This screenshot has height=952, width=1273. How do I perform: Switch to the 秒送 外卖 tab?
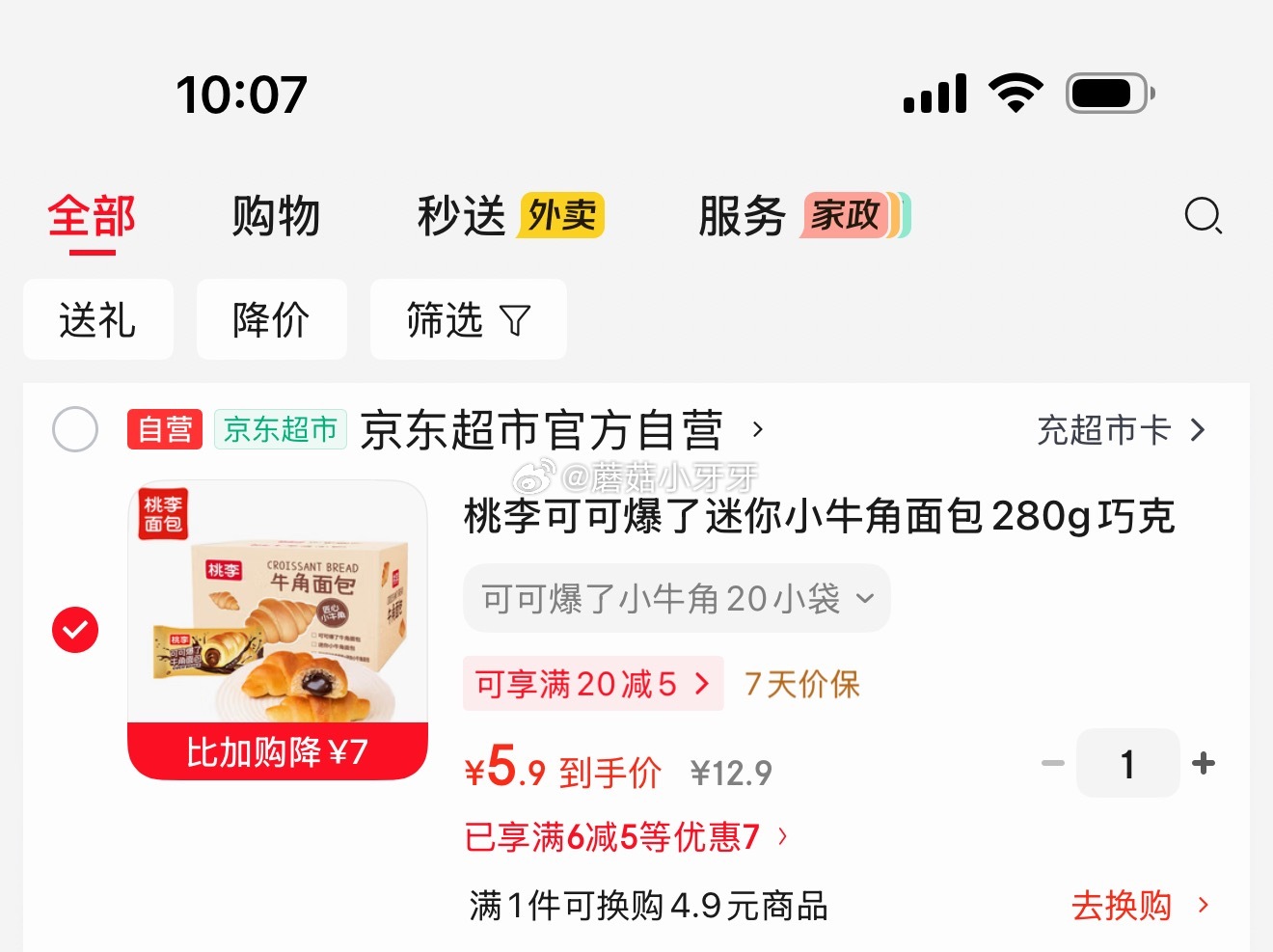[x=509, y=215]
